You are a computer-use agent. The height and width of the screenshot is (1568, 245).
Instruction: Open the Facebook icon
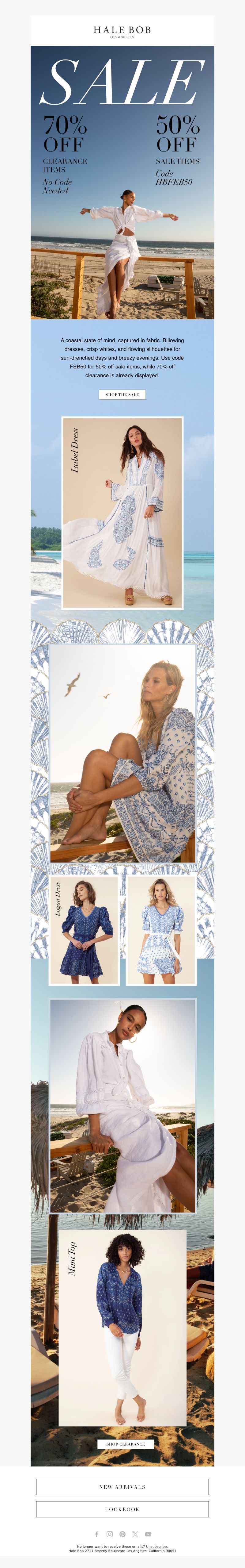tap(97, 1534)
